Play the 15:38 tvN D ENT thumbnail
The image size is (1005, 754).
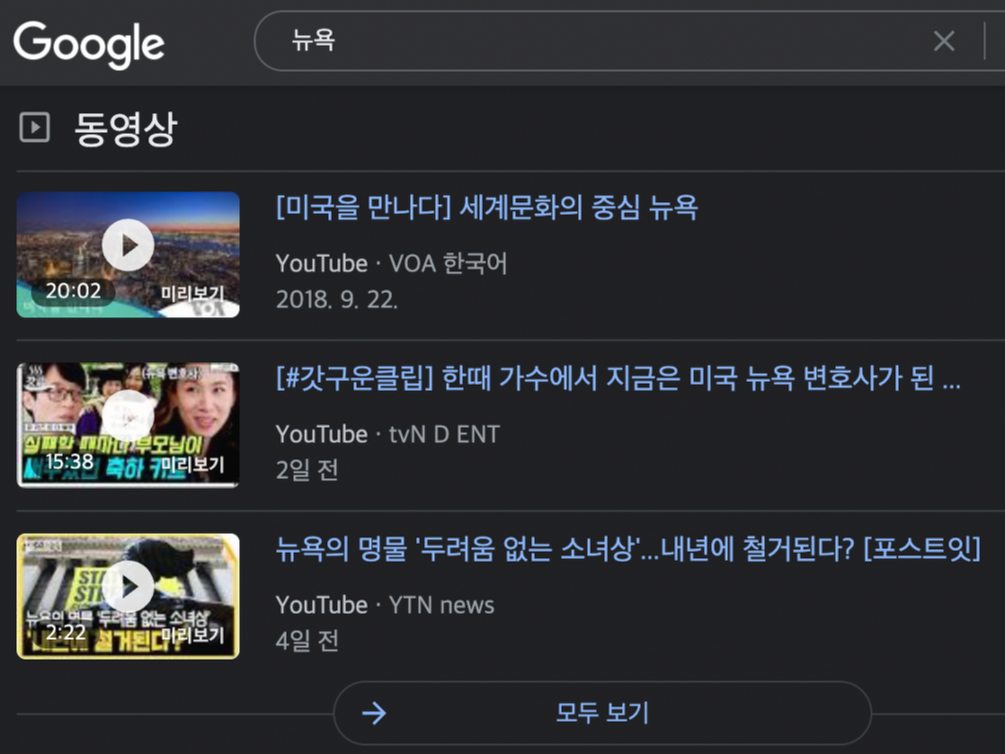point(128,425)
